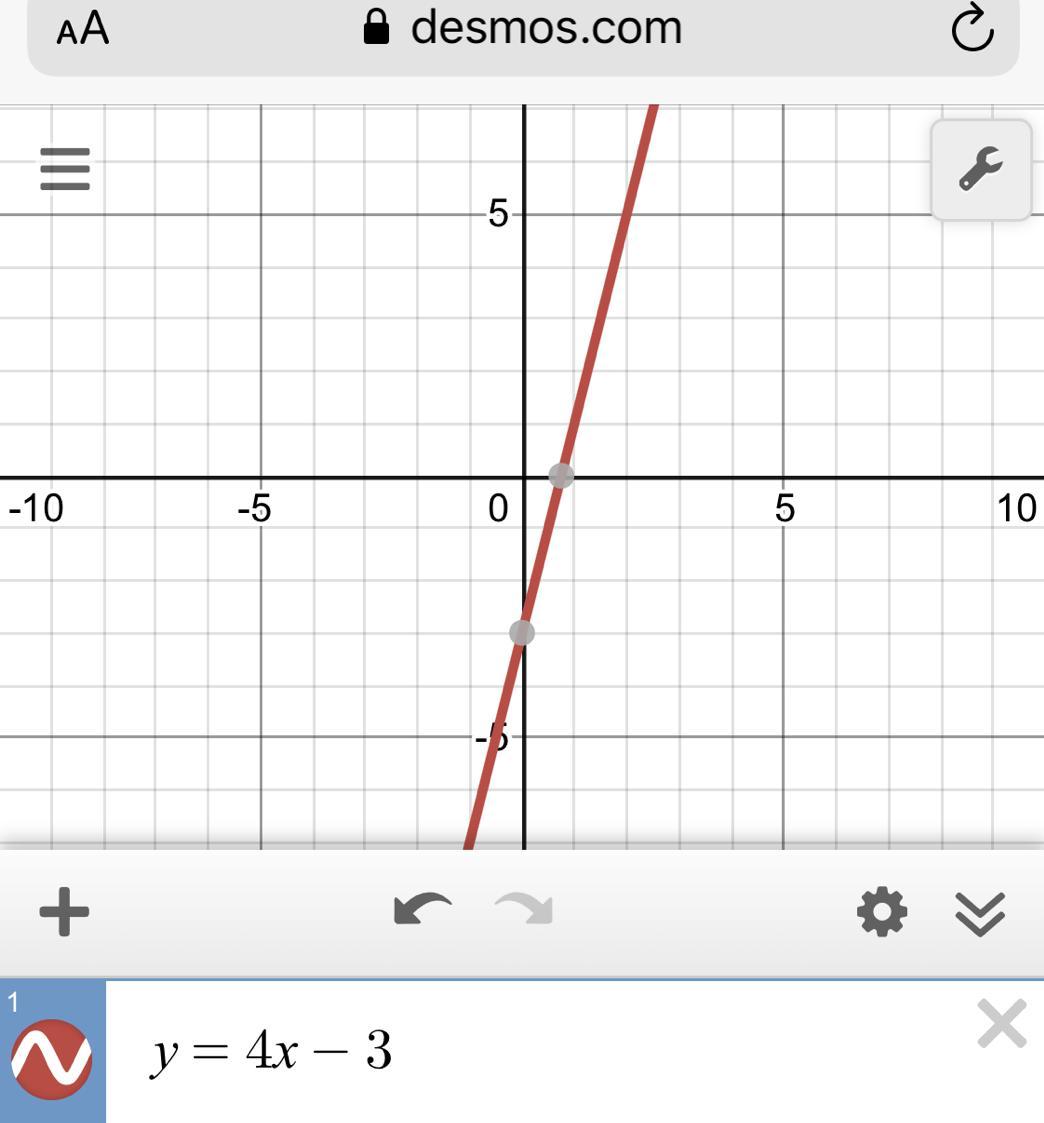Open the AA text size menu
Image resolution: width=1044 pixels, height=1123 pixels.
tap(83, 29)
